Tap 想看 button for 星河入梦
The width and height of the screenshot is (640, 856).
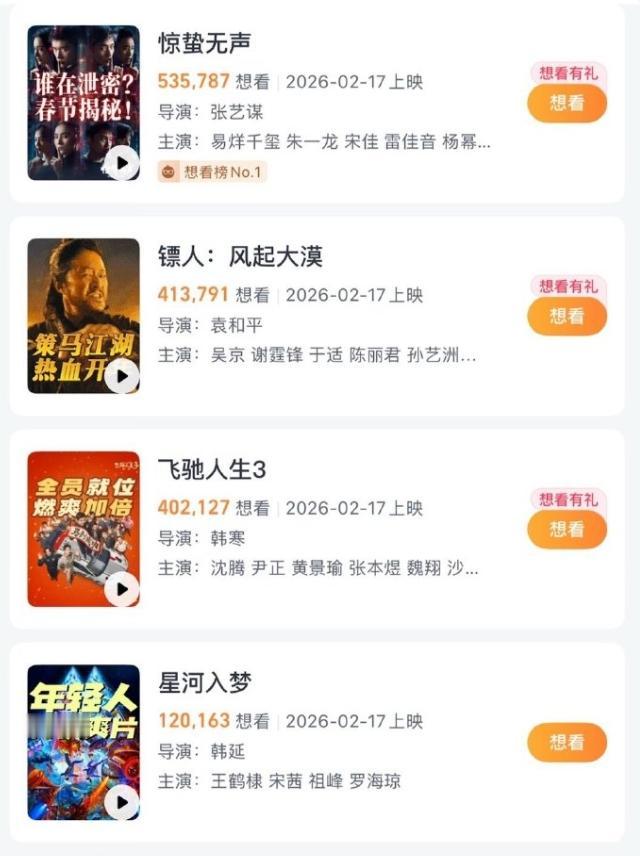pos(567,742)
